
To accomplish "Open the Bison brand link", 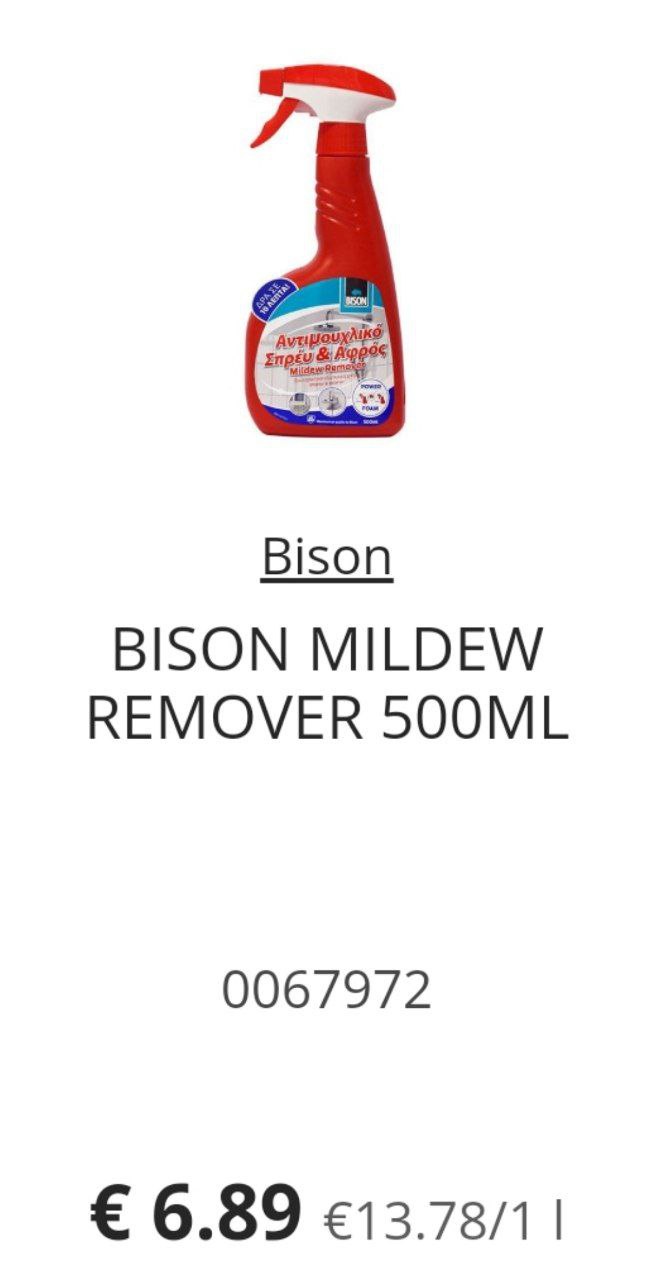I will tap(327, 557).
